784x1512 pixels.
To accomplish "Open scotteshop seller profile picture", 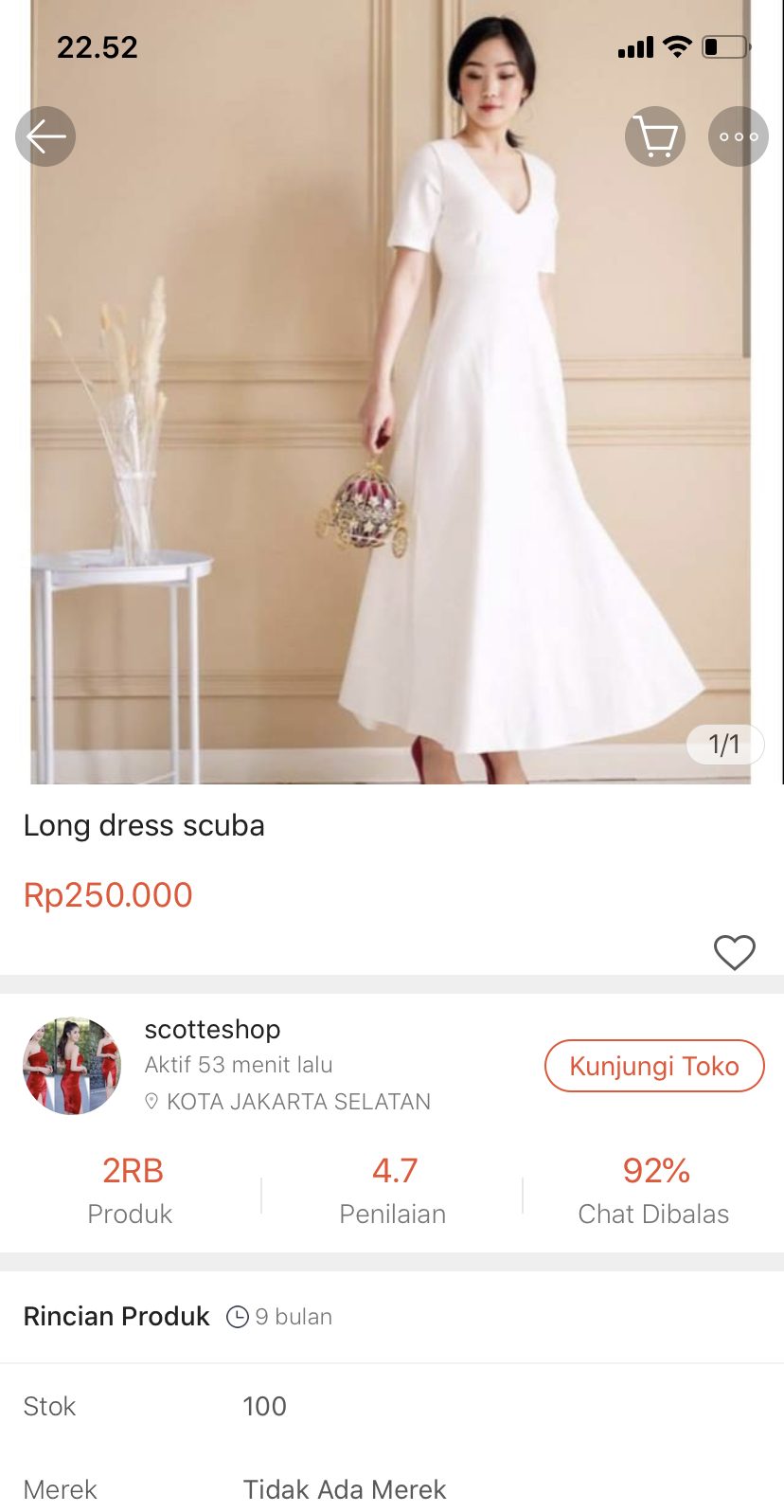I will [72, 1066].
